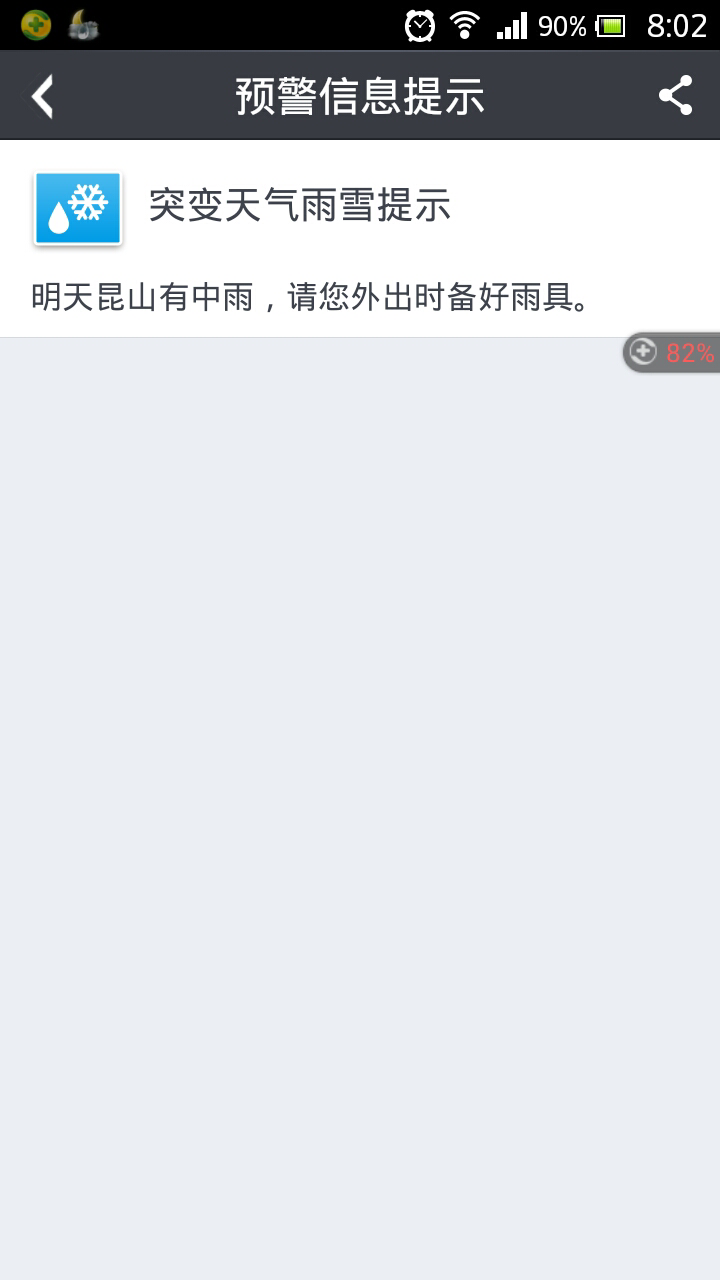Screen dimensions: 720x1280
Task: Go back using the top-left arrow
Action: point(42,97)
